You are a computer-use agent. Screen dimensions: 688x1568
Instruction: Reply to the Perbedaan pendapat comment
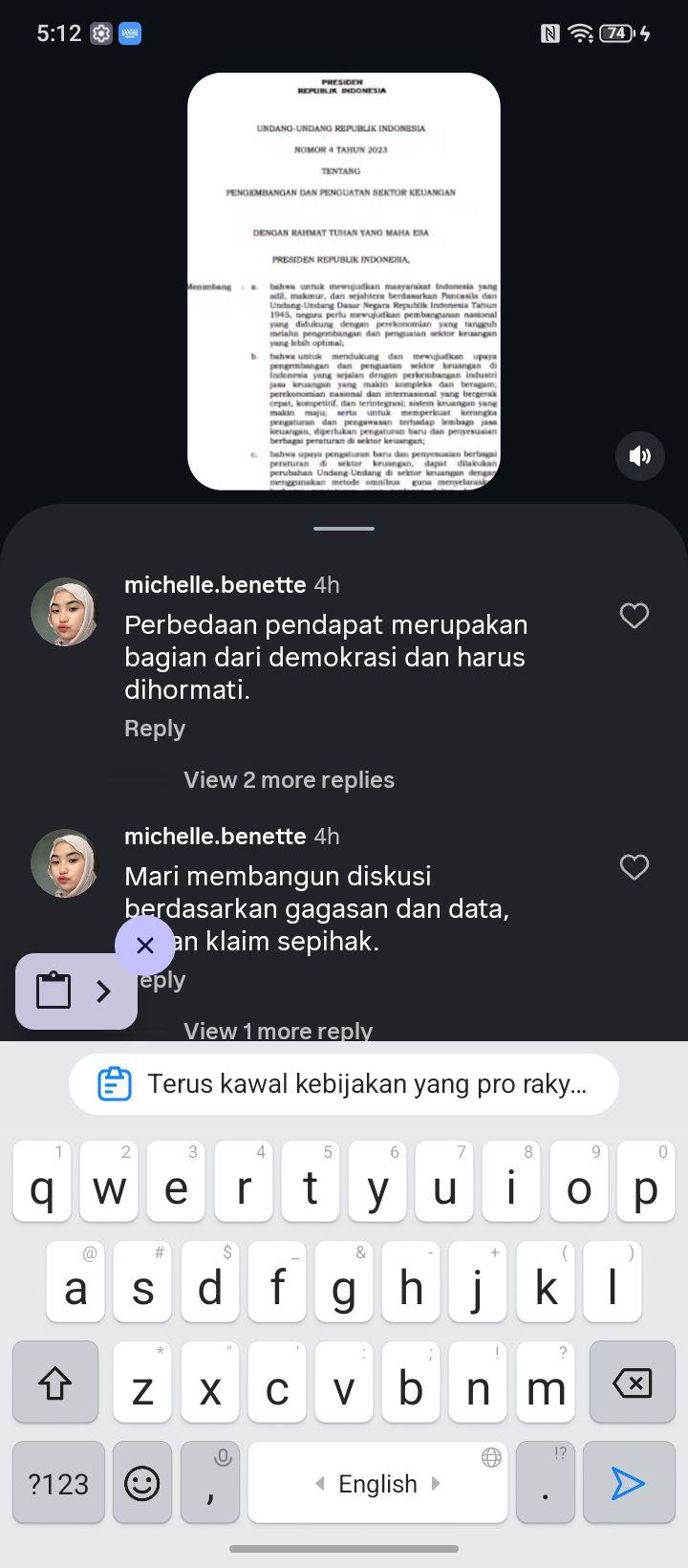pyautogui.click(x=155, y=729)
